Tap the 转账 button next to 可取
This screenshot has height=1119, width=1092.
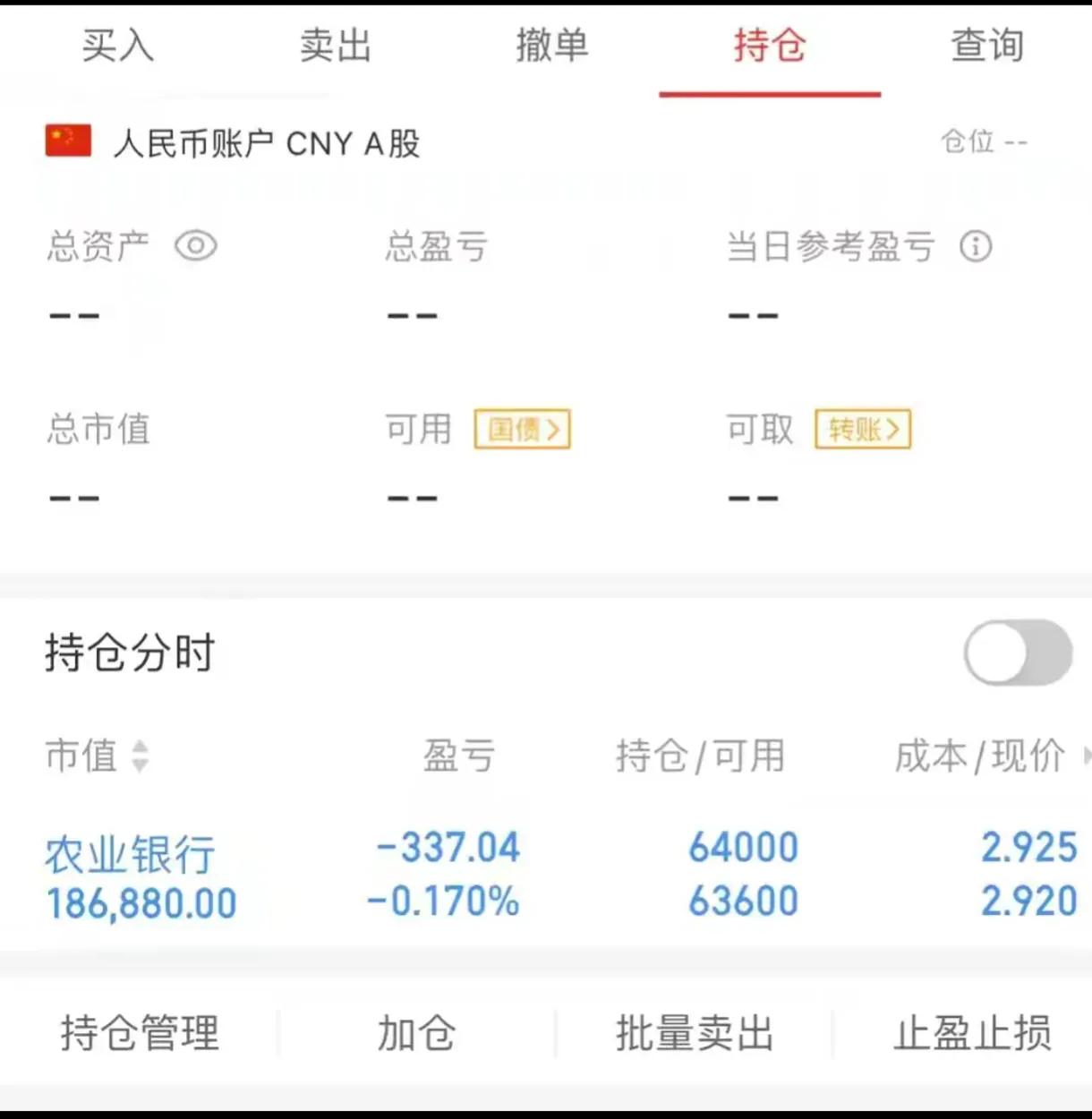[862, 430]
